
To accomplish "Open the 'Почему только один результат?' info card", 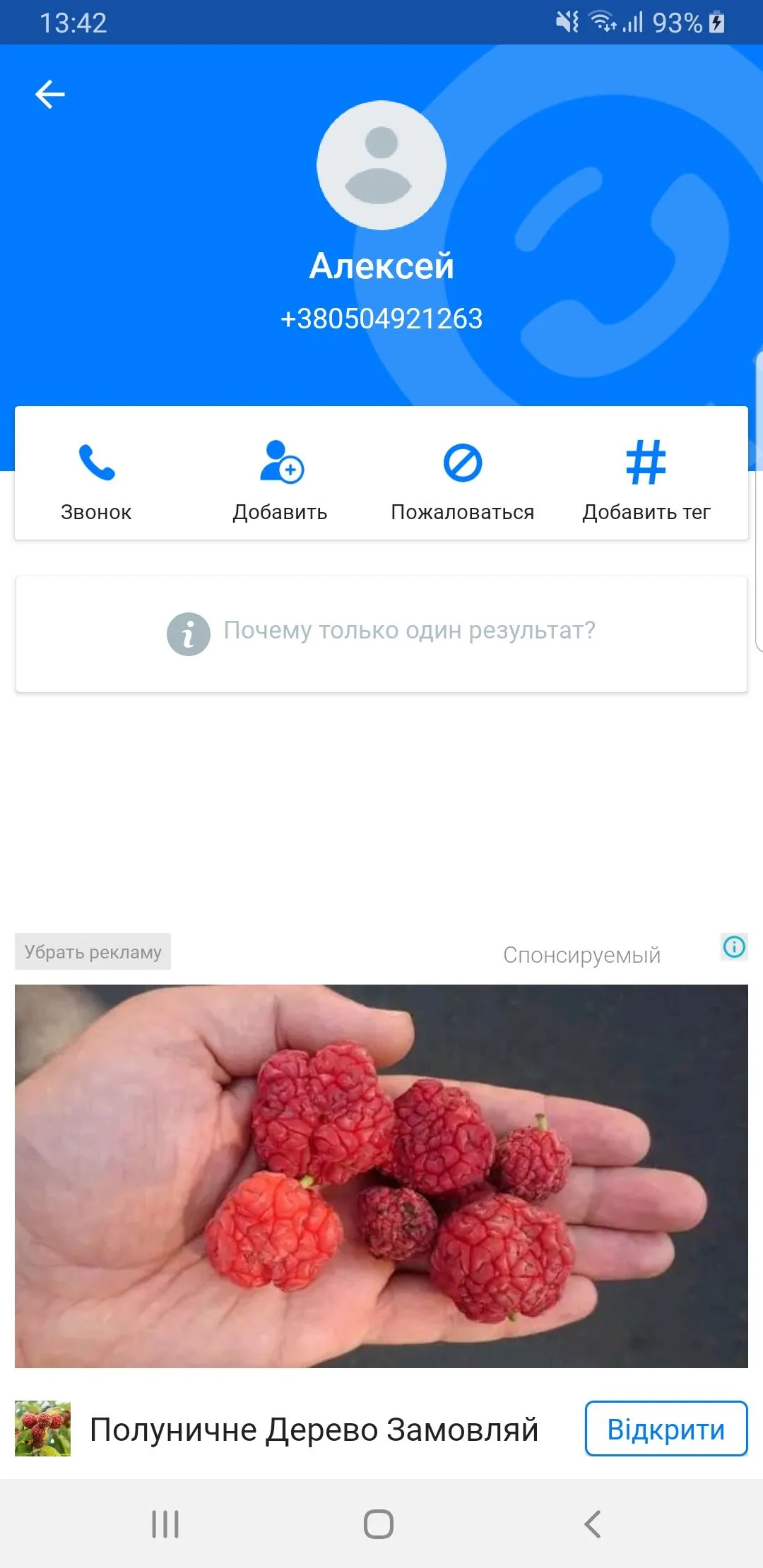I will coord(381,633).
